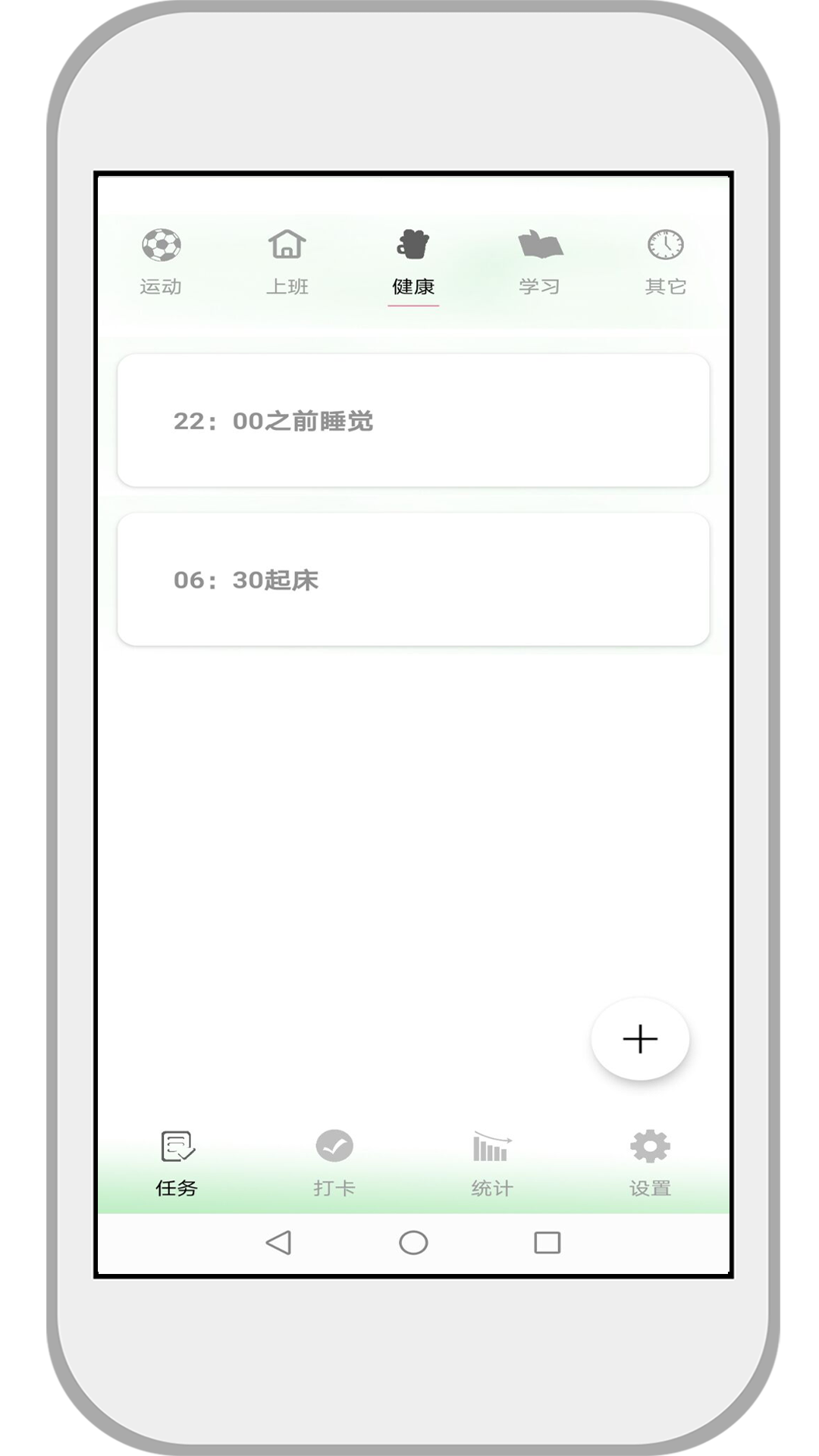Select 任务 in the bottom navigation
819x1456 pixels.
click(177, 1164)
